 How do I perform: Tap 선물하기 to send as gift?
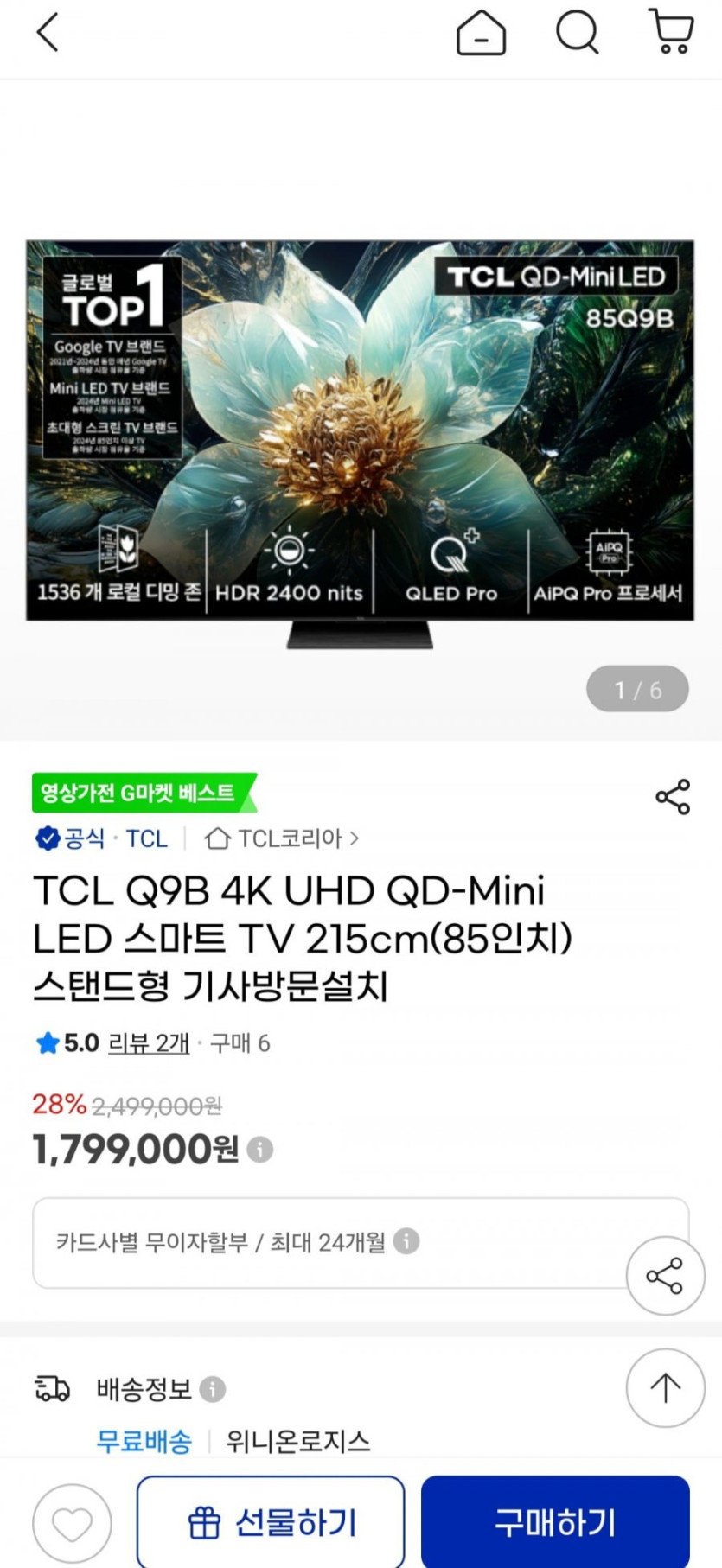[x=271, y=1522]
